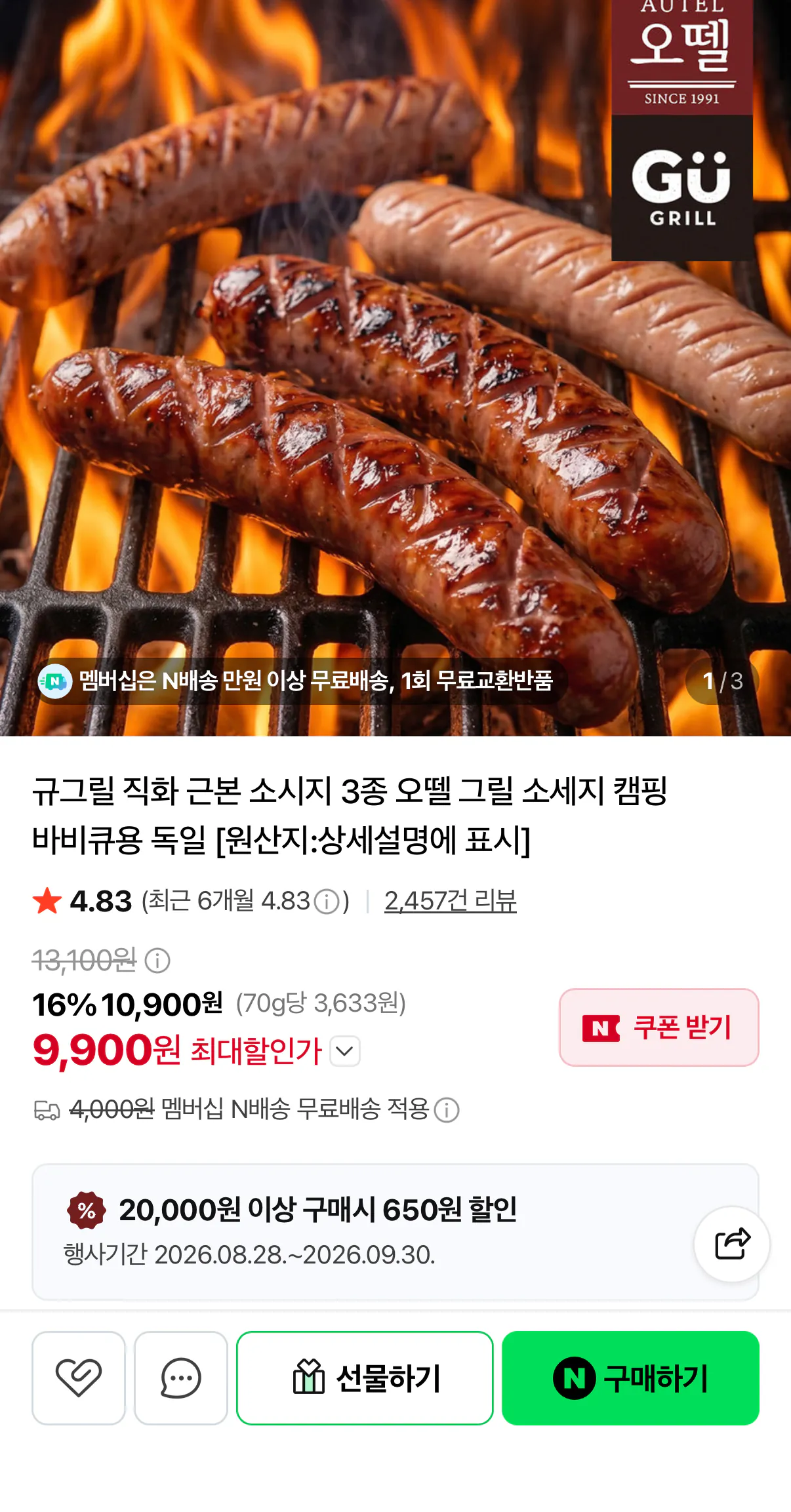Tap the green 구매하기 buy button
The width and height of the screenshot is (791, 1512).
click(x=630, y=1378)
